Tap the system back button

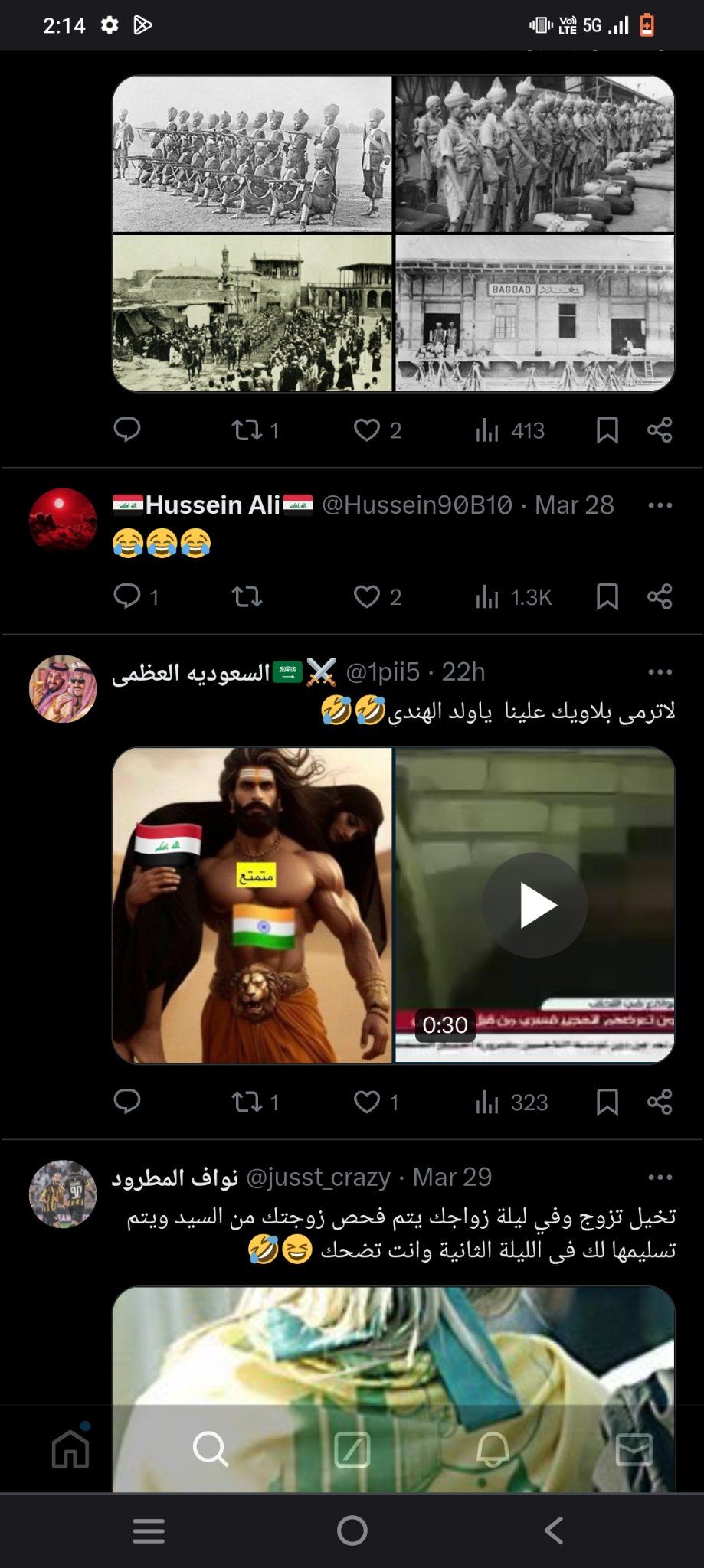click(554, 1530)
